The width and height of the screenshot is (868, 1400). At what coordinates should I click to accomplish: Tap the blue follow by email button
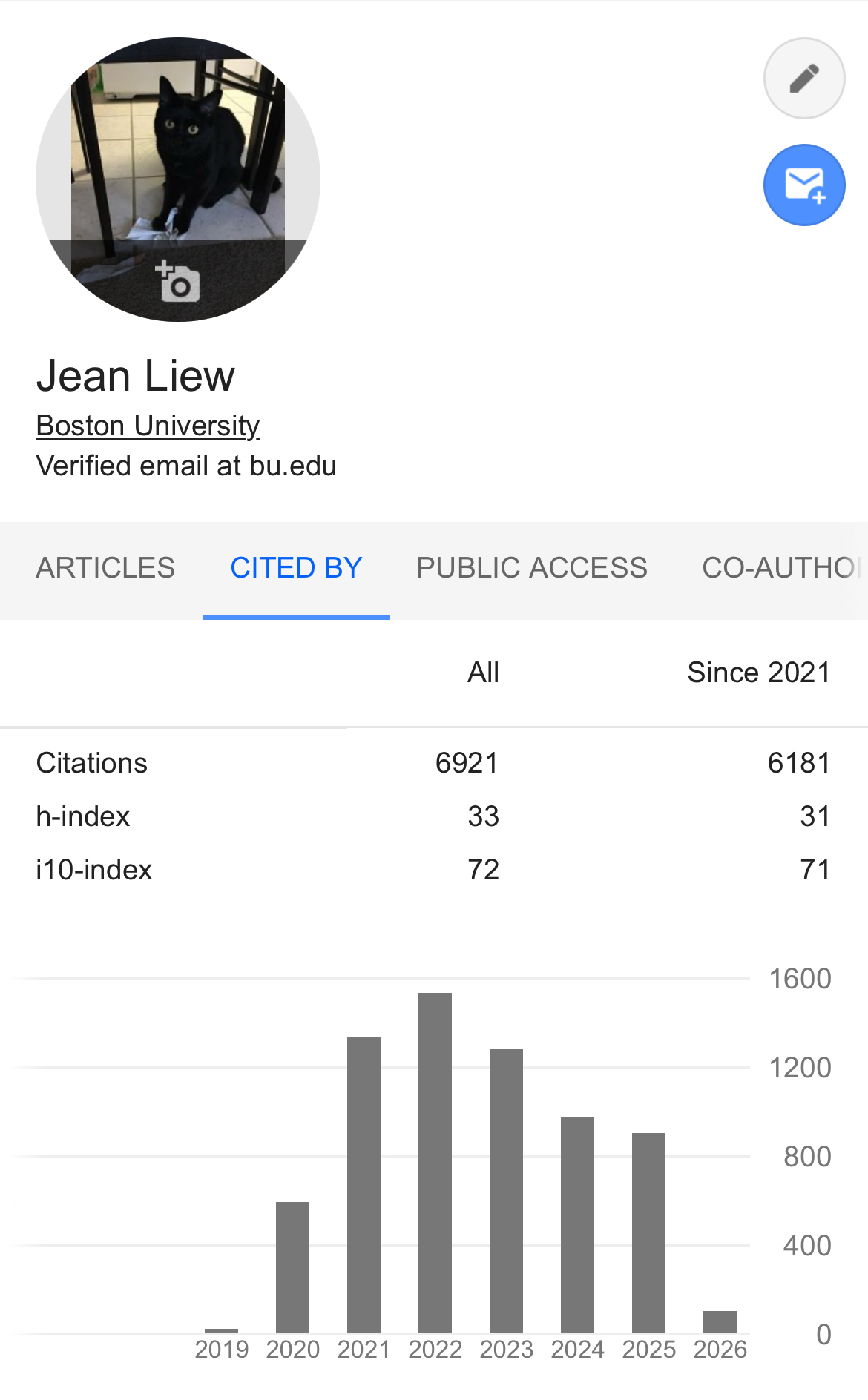tap(804, 185)
